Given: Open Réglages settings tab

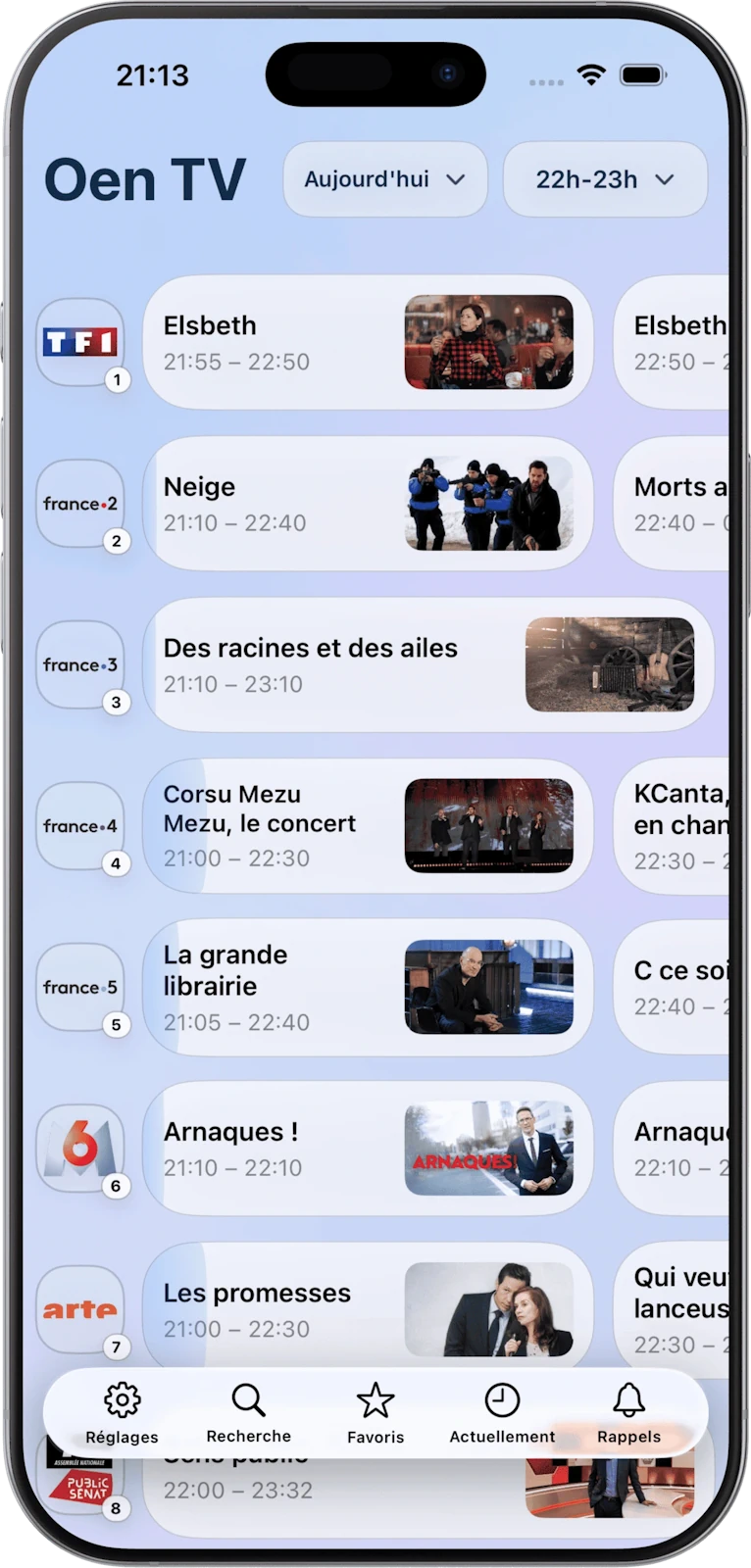Looking at the screenshot, I should click(x=122, y=1412).
